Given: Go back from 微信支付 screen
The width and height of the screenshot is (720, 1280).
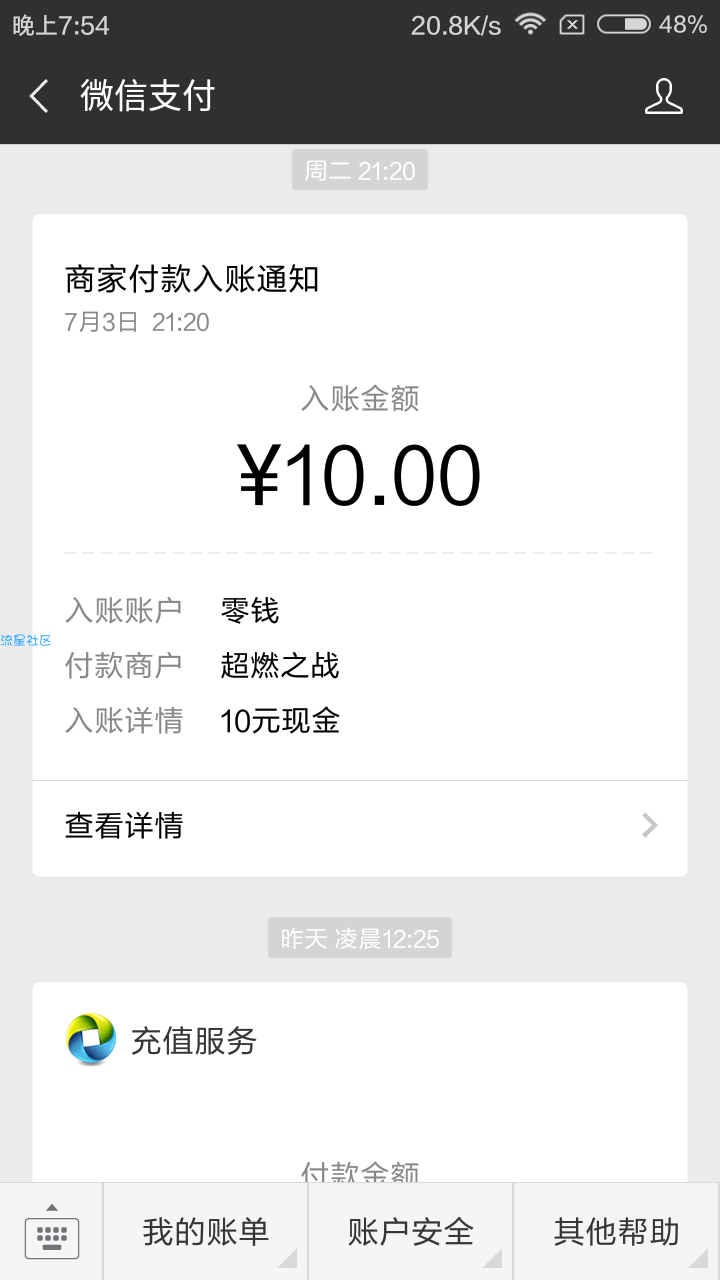Looking at the screenshot, I should point(39,97).
